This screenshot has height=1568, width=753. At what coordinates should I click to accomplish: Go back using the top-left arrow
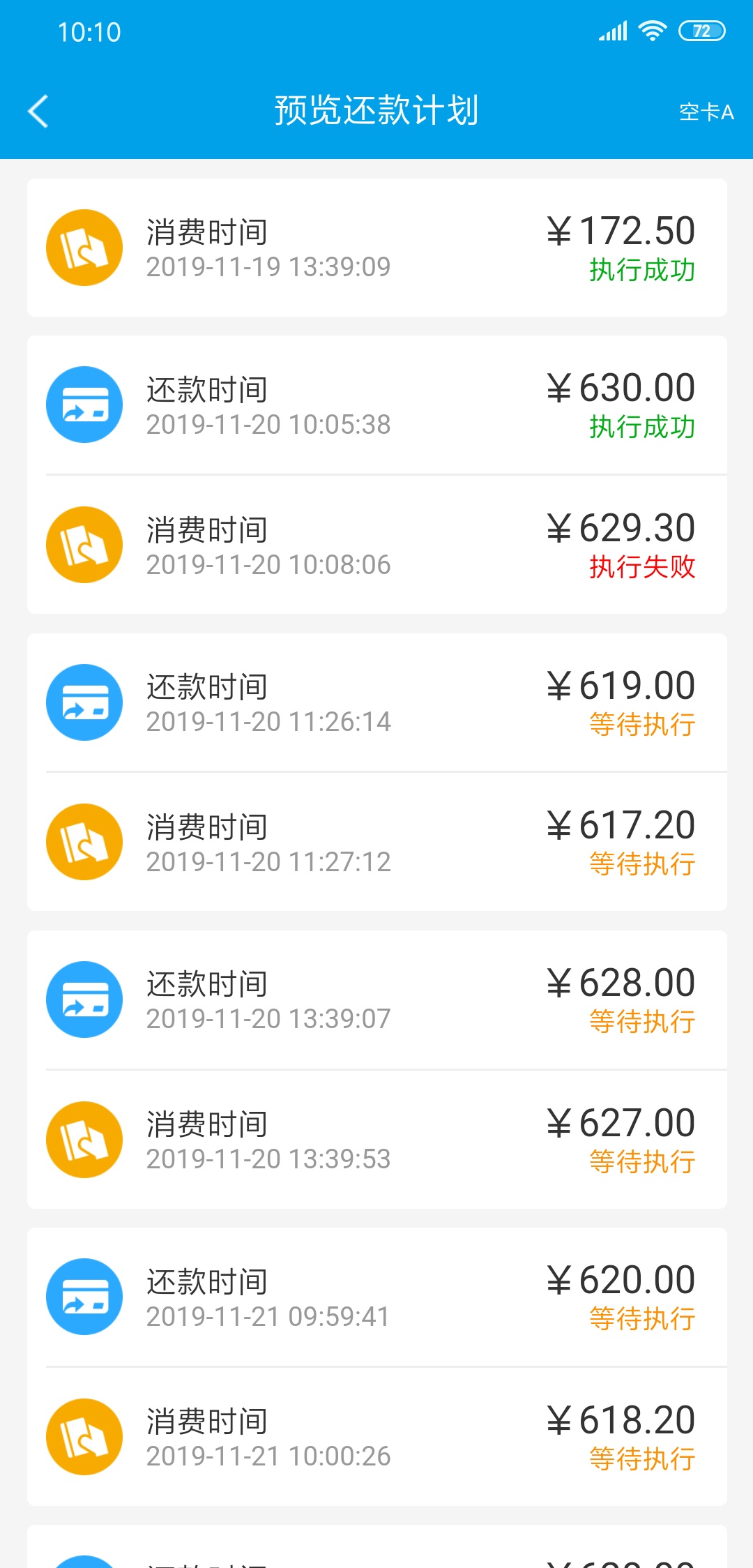click(38, 112)
